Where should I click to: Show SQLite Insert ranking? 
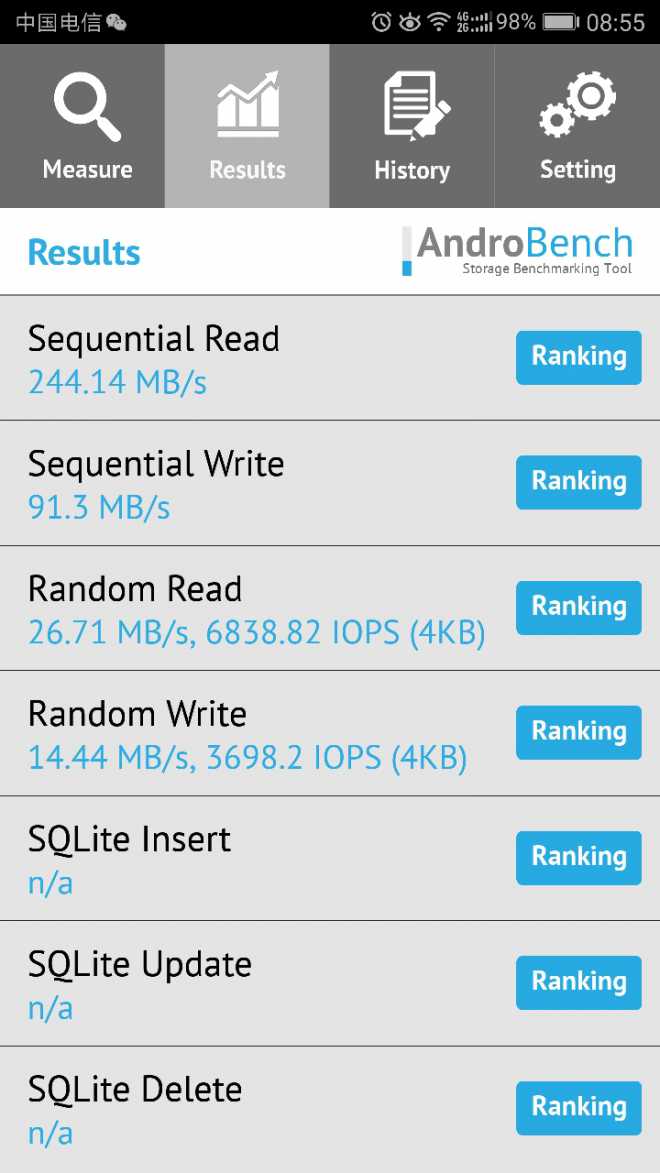pos(578,857)
